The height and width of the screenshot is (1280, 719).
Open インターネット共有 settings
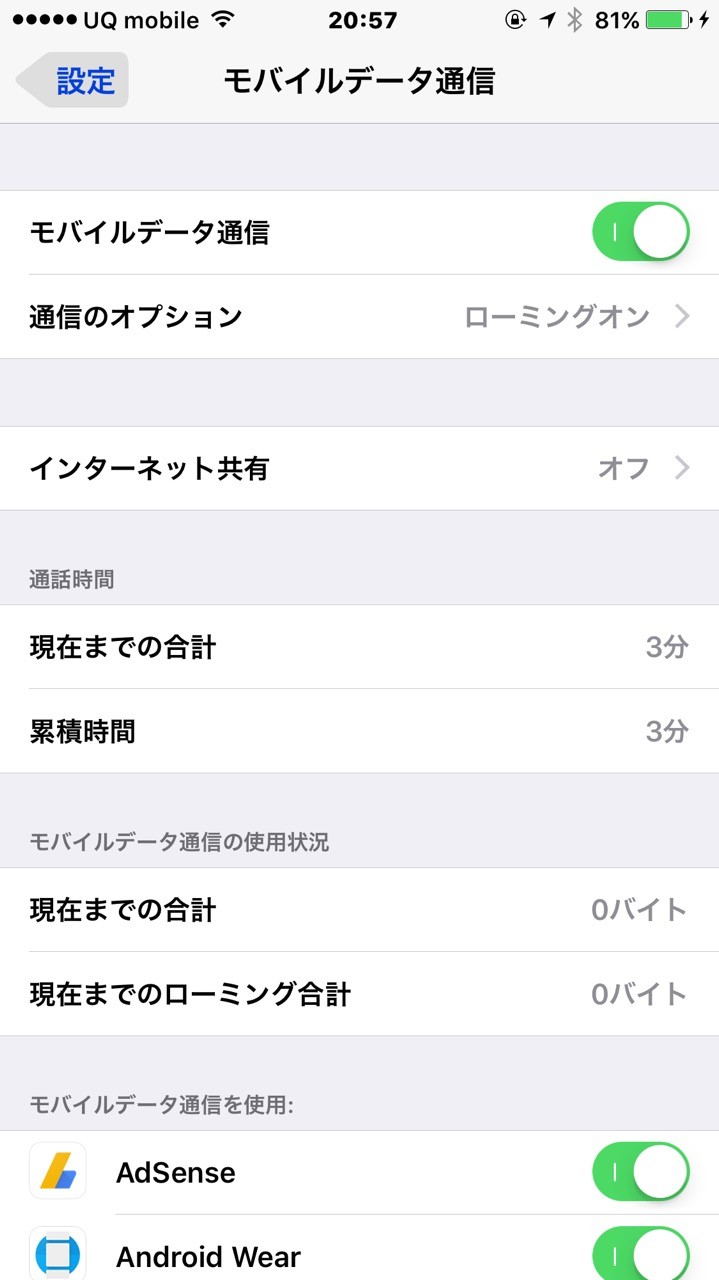(x=360, y=468)
